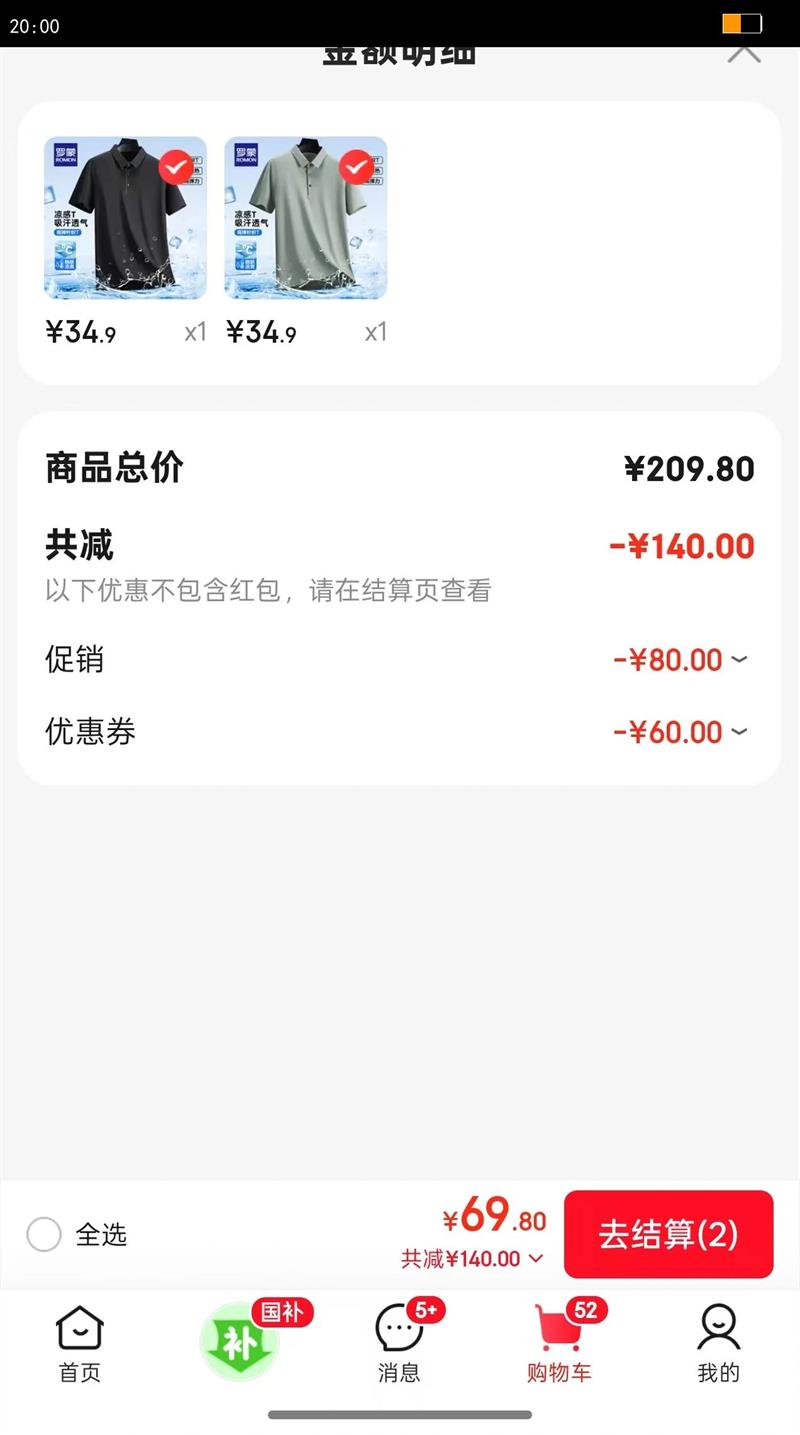Switch to the 消息 tab
This screenshot has width=800, height=1435.
400,1343
